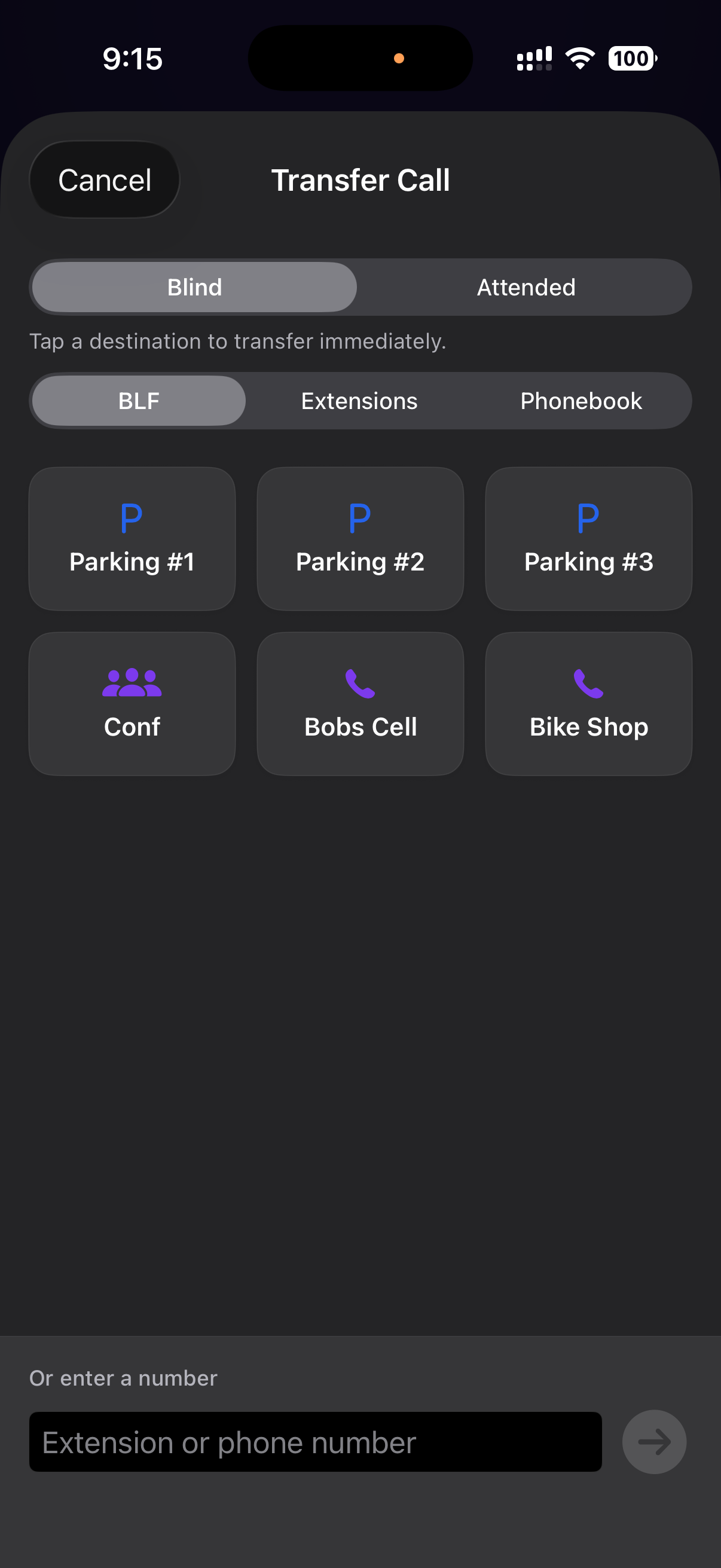The image size is (721, 1568).
Task: Select the Parking #1 park slot
Action: [x=132, y=538]
